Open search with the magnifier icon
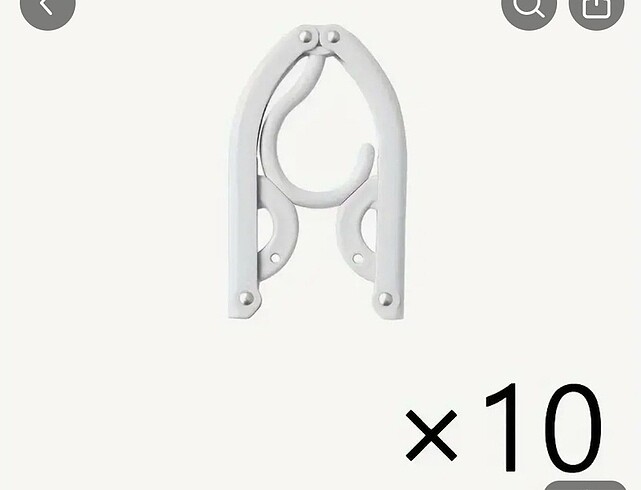Image resolution: width=641 pixels, height=490 pixels. coord(529,8)
